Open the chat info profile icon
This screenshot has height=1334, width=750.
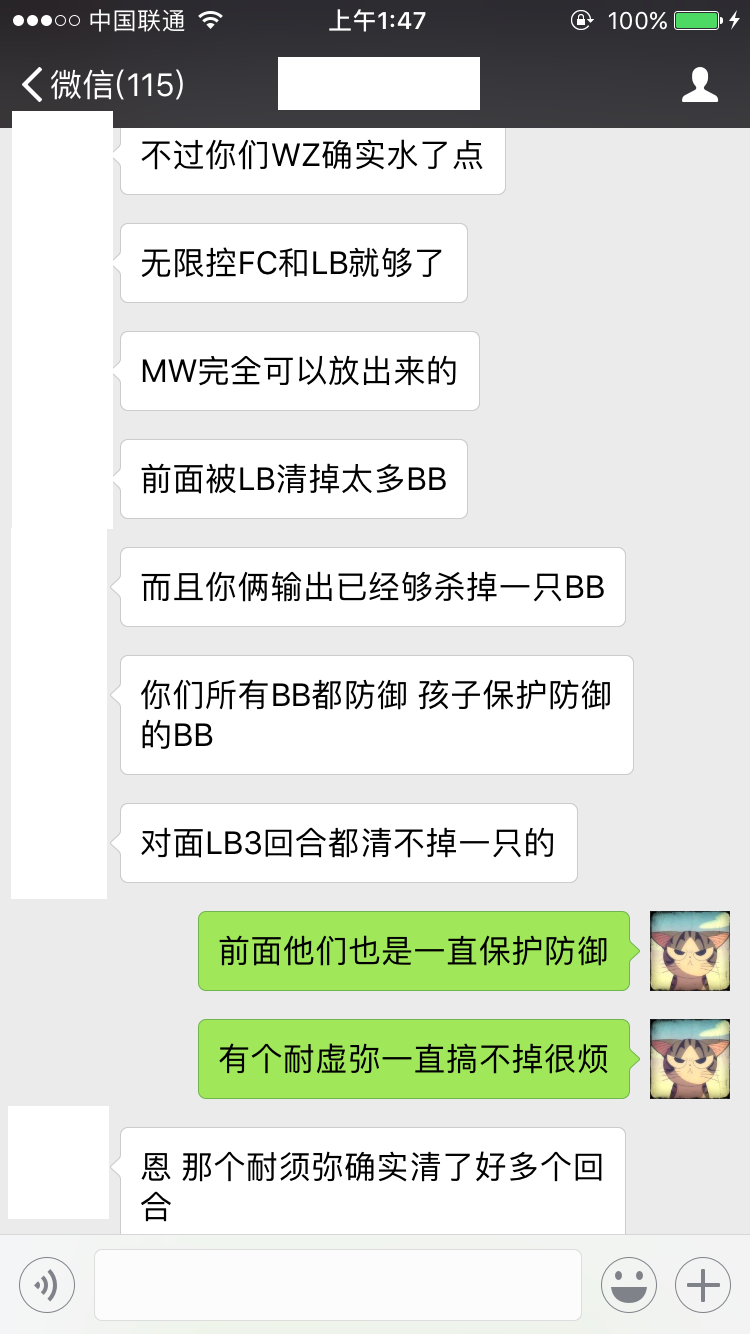coord(700,85)
